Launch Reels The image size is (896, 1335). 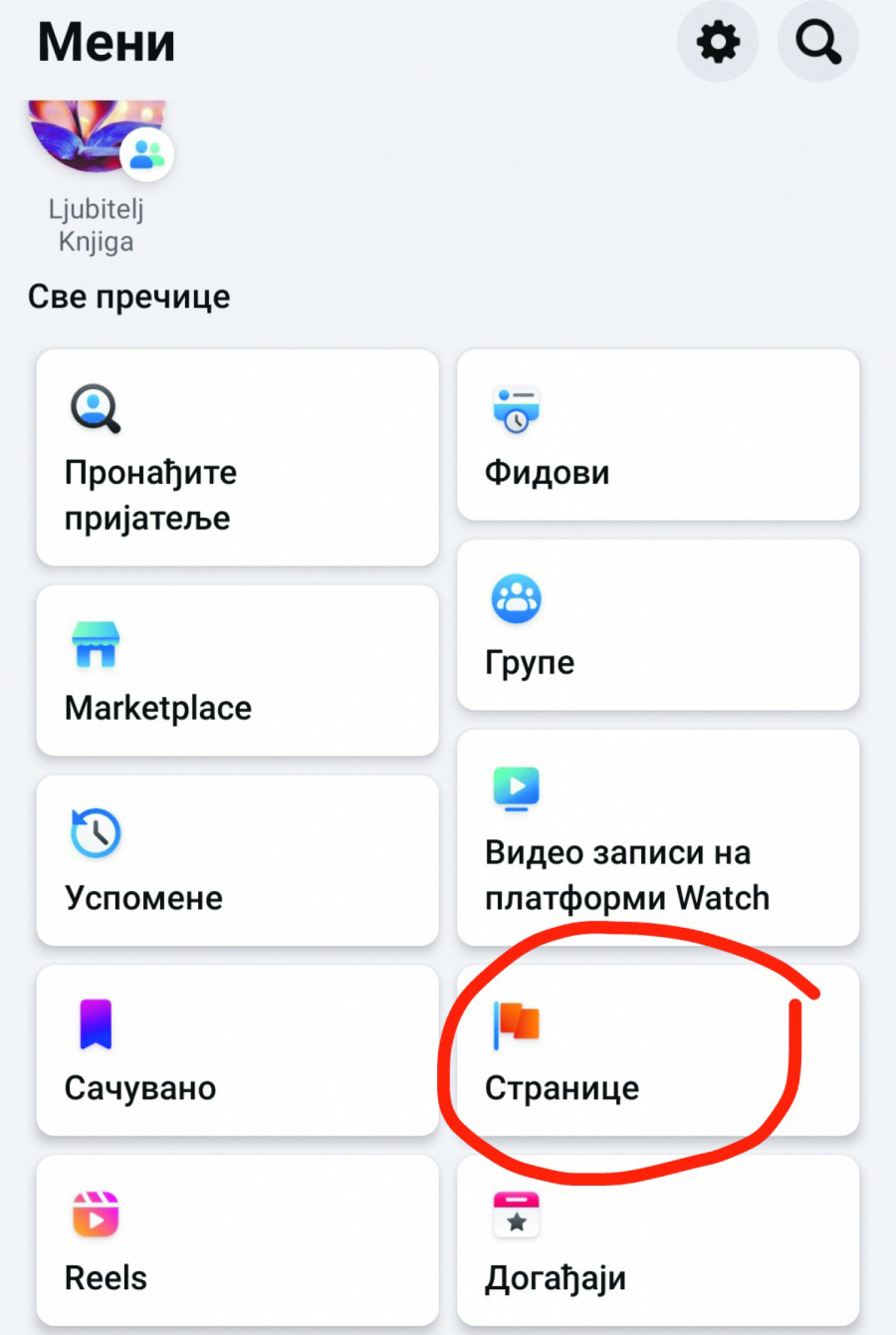point(237,1240)
